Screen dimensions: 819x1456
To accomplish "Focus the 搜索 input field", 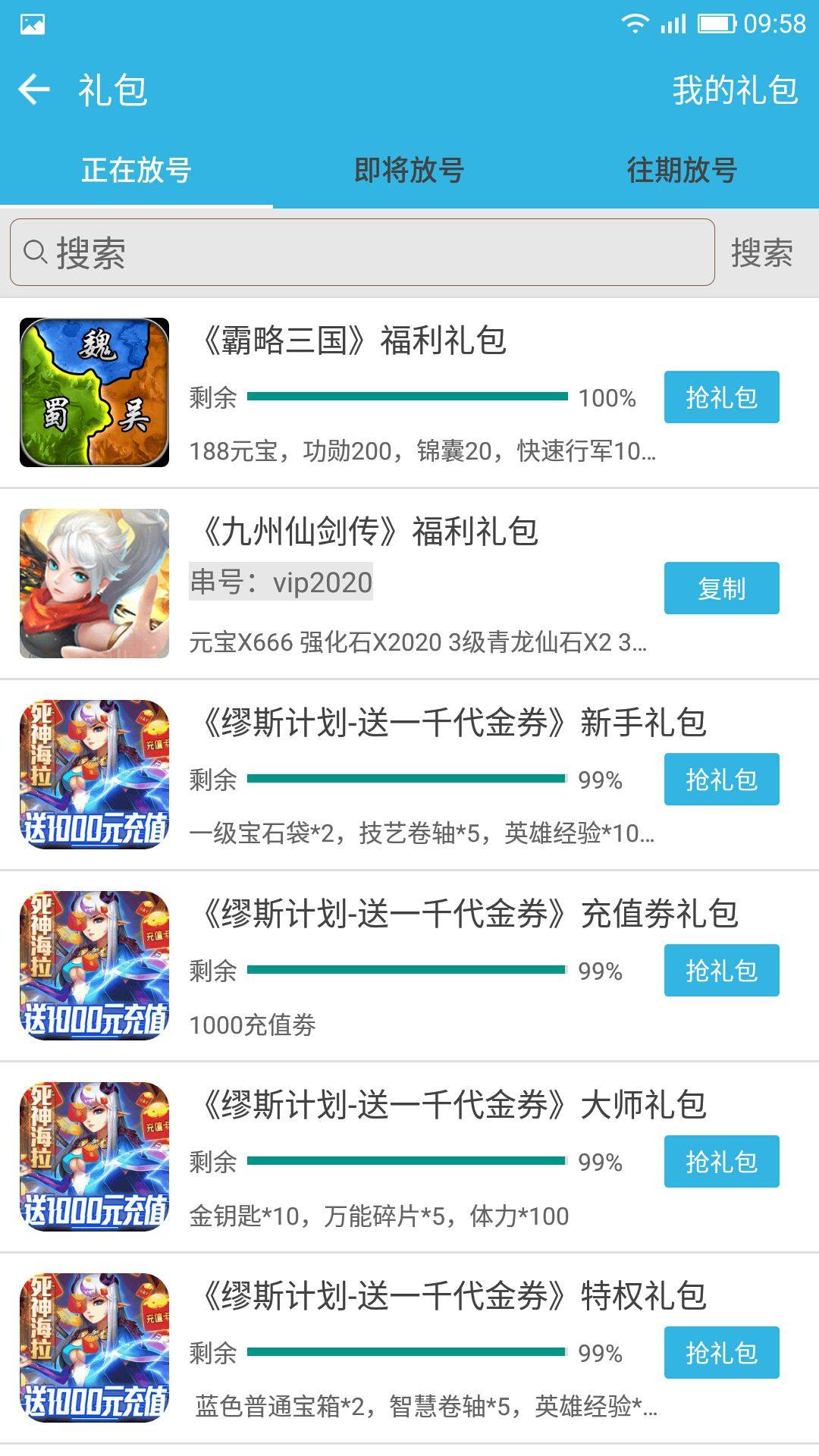I will click(362, 253).
